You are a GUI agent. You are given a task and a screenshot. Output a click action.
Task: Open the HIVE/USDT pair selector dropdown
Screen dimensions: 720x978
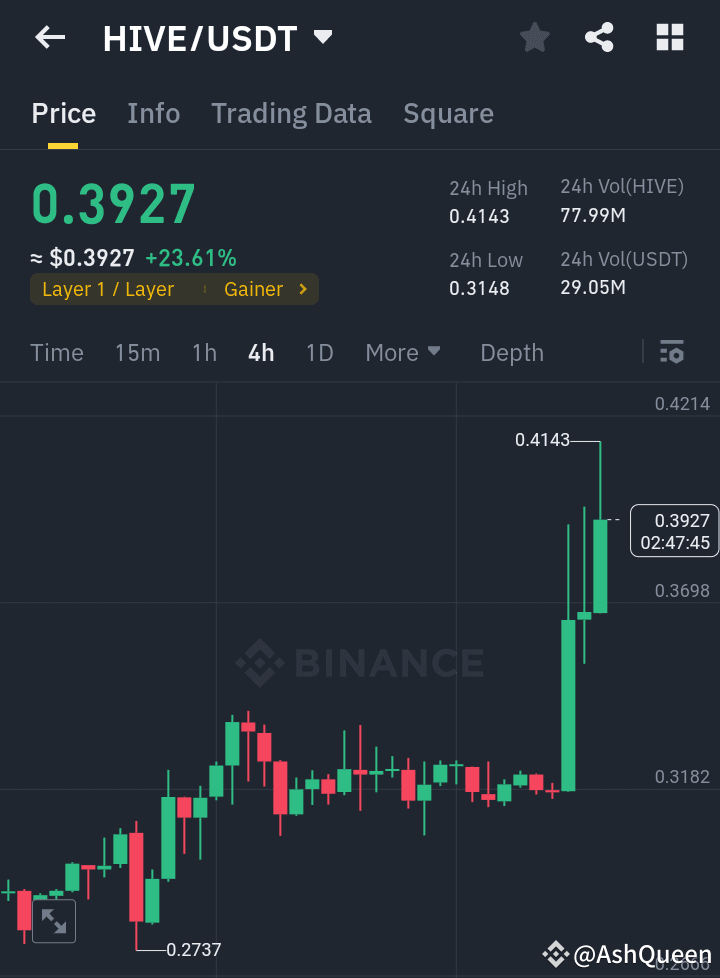(x=322, y=37)
